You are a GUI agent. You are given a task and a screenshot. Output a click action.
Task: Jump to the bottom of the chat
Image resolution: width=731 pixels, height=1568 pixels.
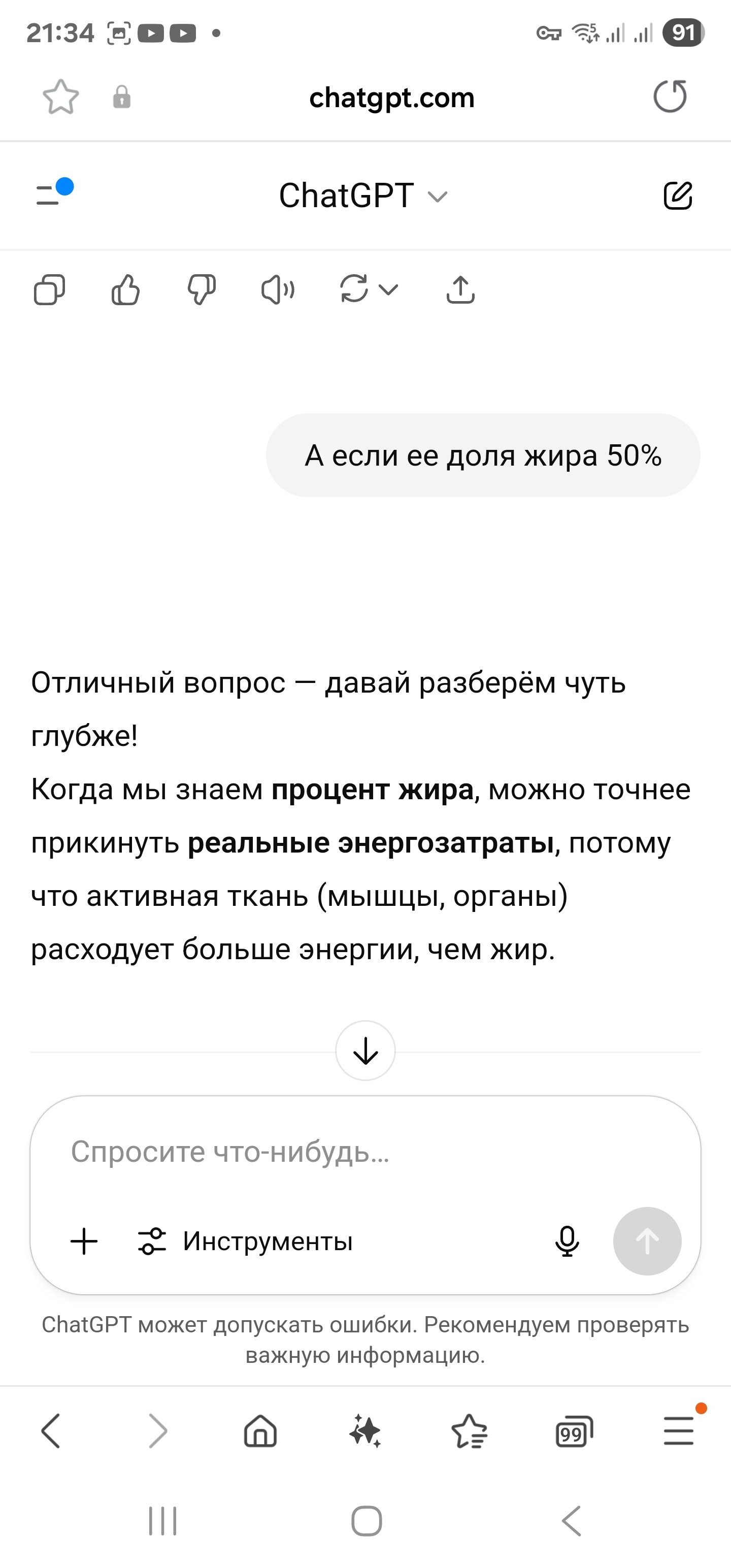pos(365,1051)
